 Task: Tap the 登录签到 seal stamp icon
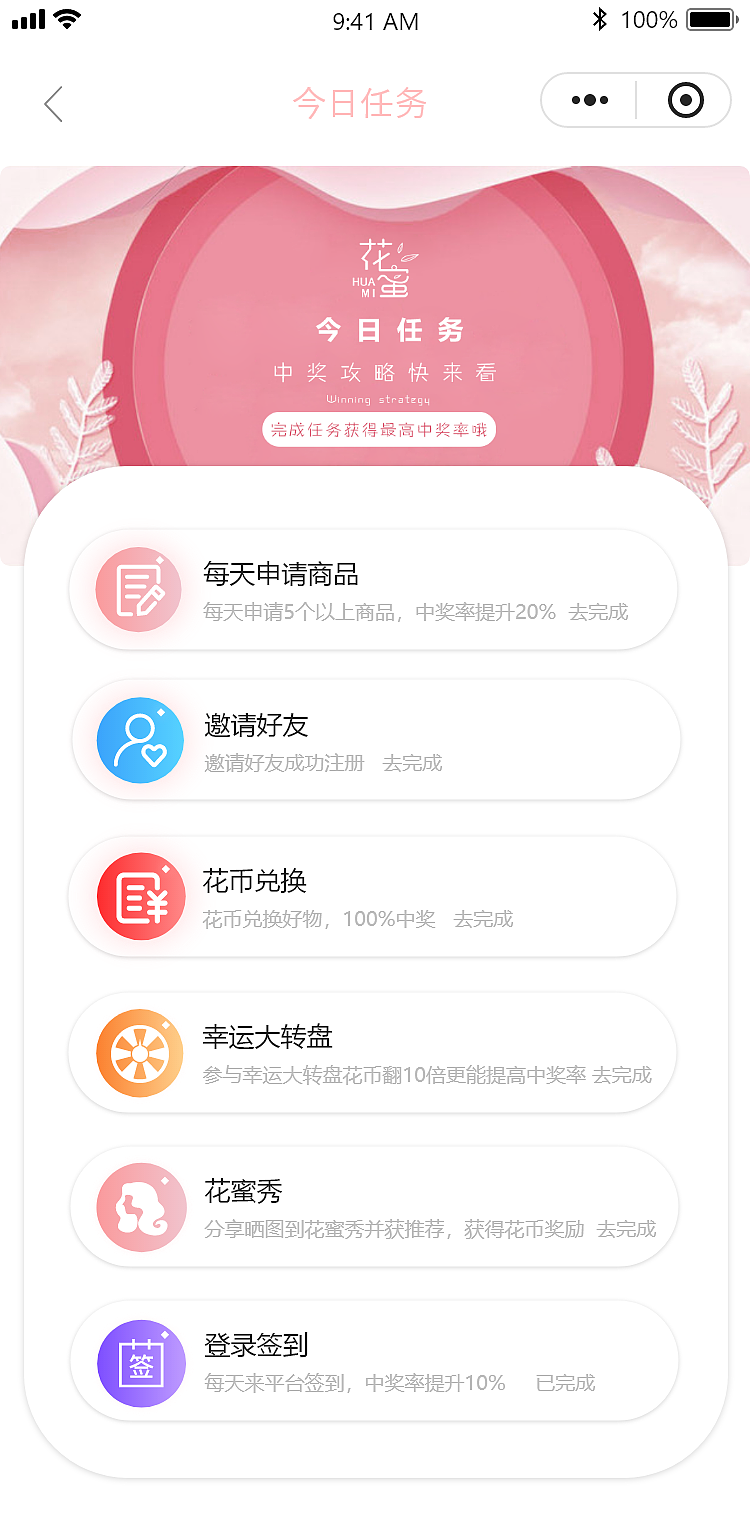point(139,1362)
